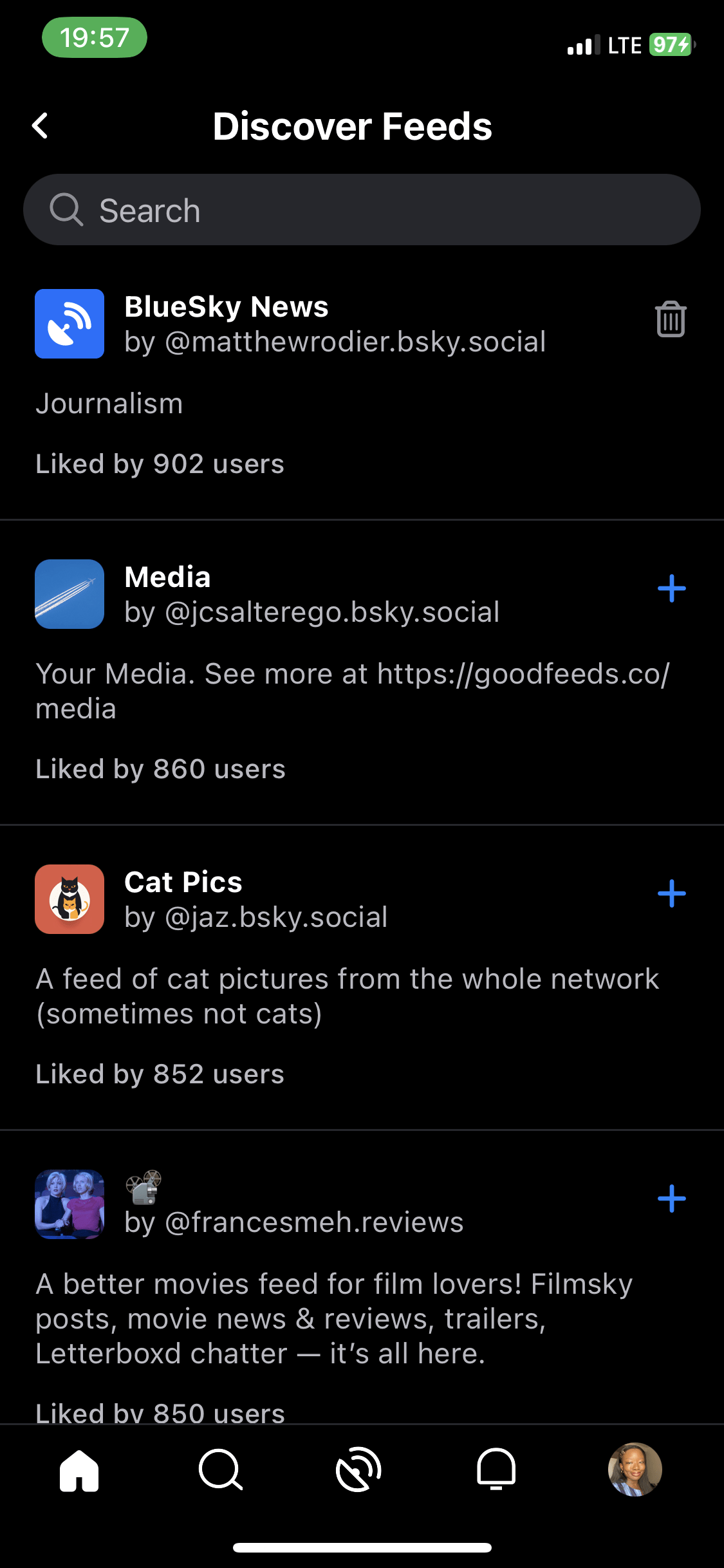Add the Cat Pics feed
Image resolution: width=724 pixels, height=1568 pixels.
pos(671,893)
